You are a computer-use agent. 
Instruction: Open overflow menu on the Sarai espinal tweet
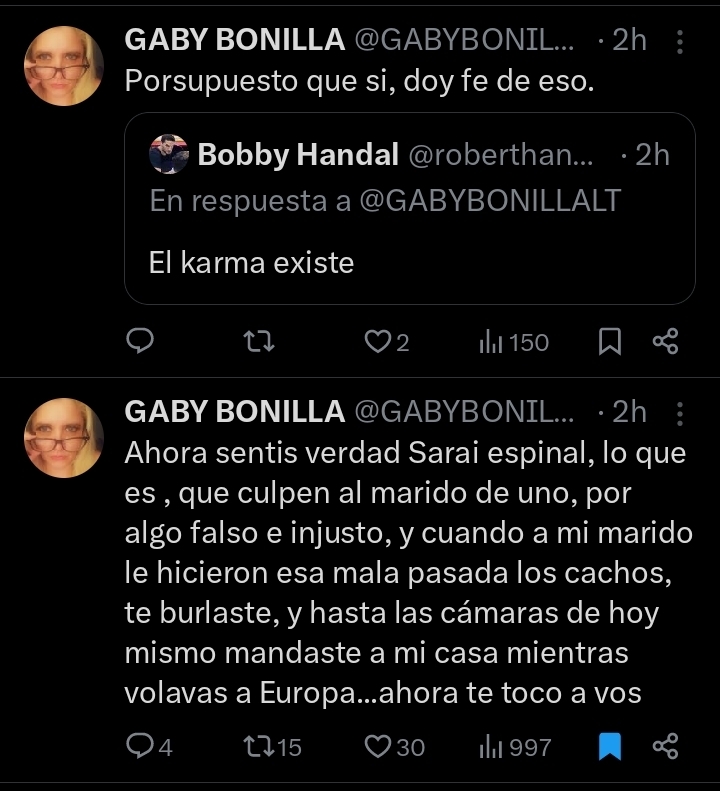681,413
